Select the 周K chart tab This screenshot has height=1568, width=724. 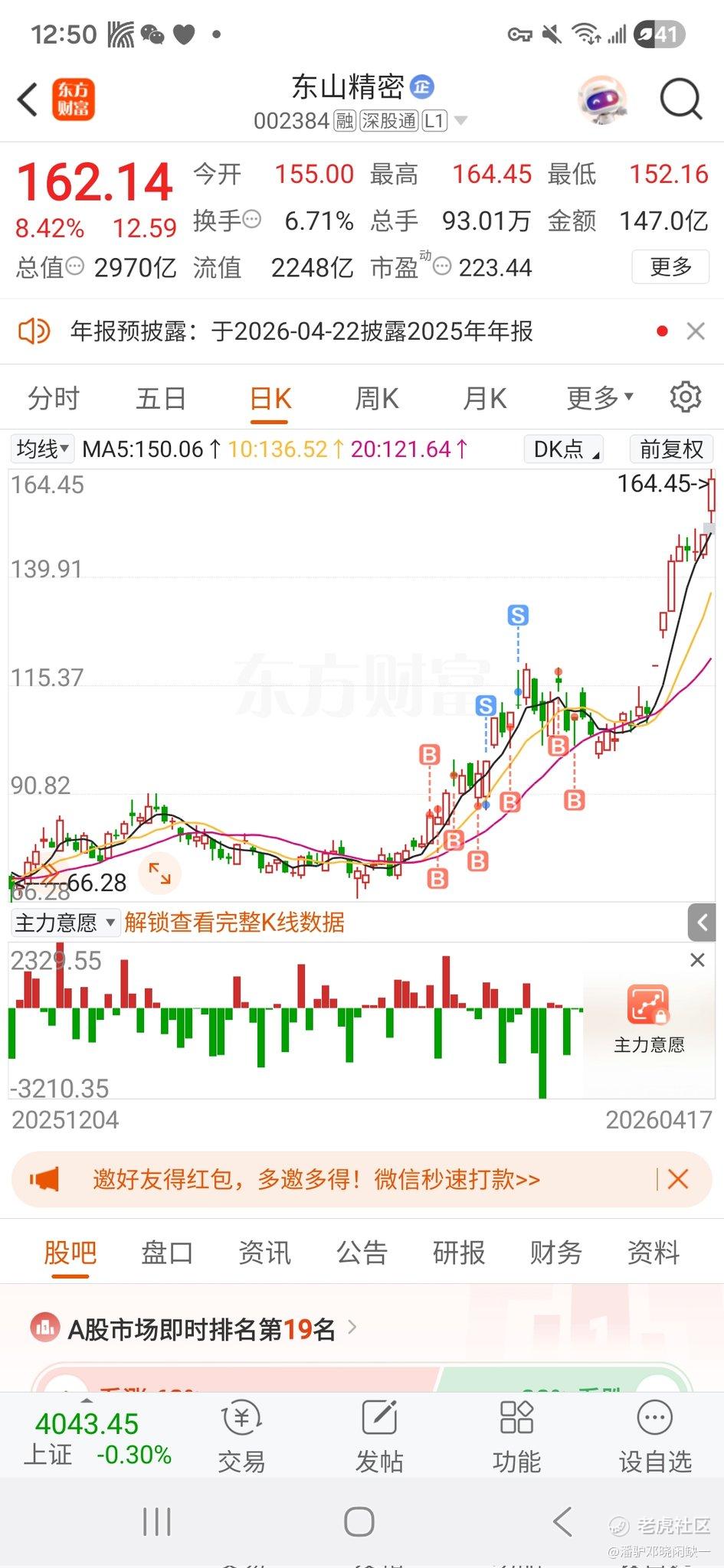[376, 399]
